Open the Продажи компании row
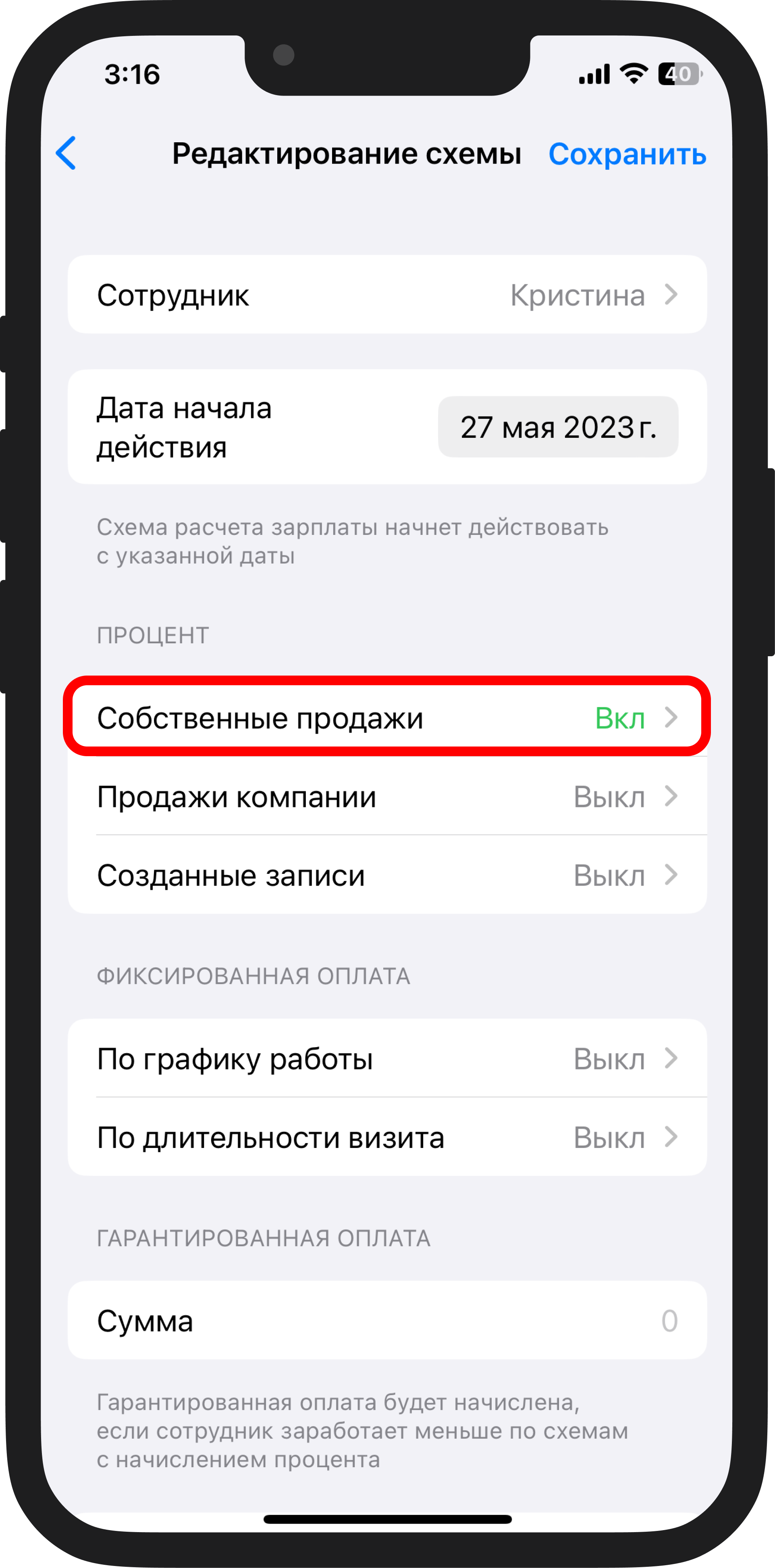Viewport: 775px width, 1568px height. click(387, 797)
